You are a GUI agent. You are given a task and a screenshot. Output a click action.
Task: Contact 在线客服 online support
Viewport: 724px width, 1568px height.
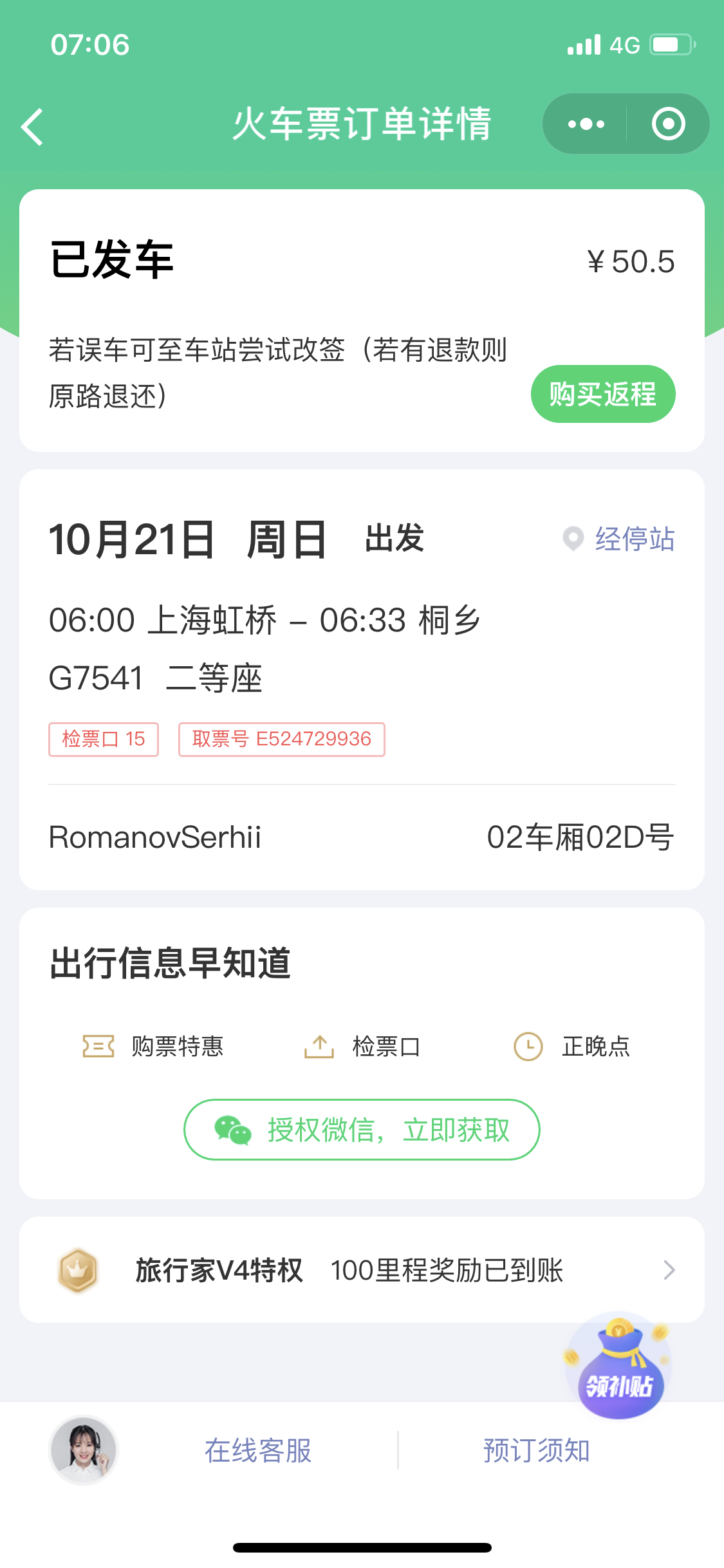(258, 1451)
